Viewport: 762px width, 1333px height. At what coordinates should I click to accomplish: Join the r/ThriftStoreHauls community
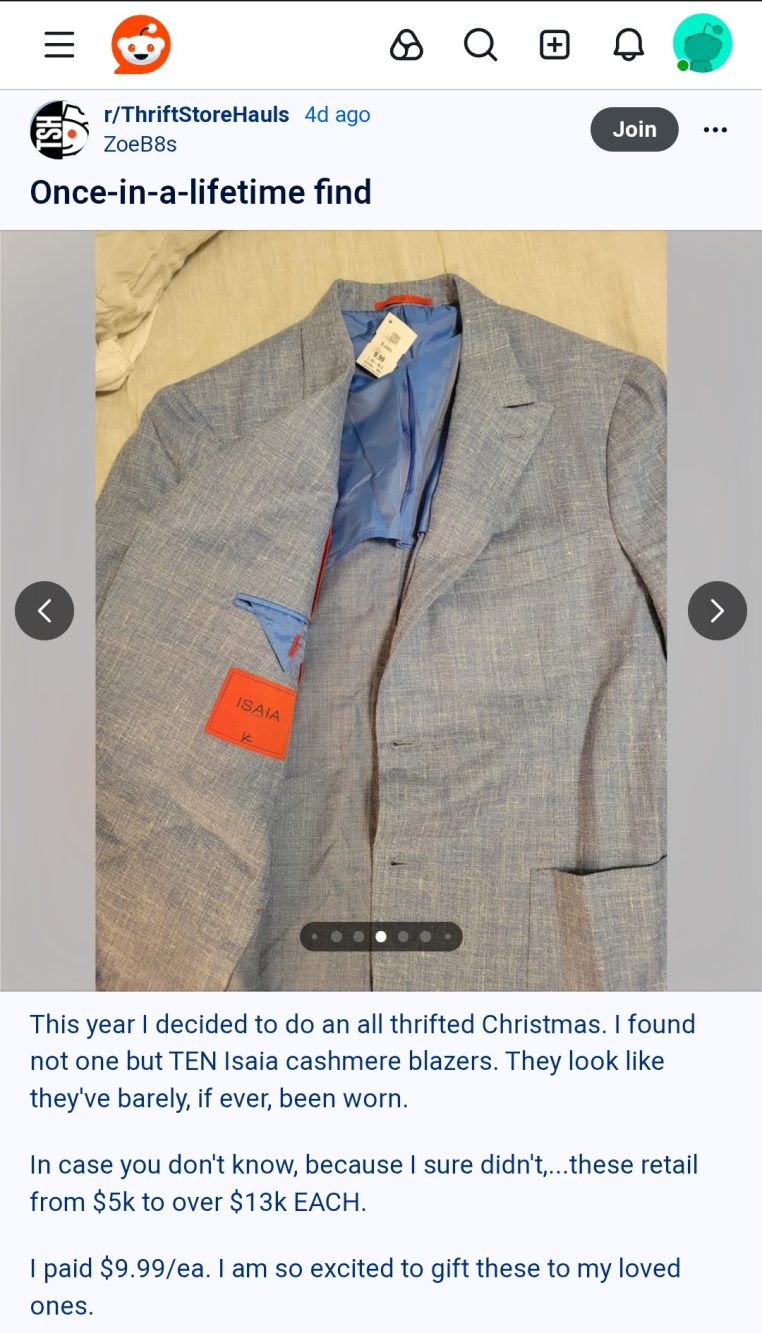(x=634, y=130)
